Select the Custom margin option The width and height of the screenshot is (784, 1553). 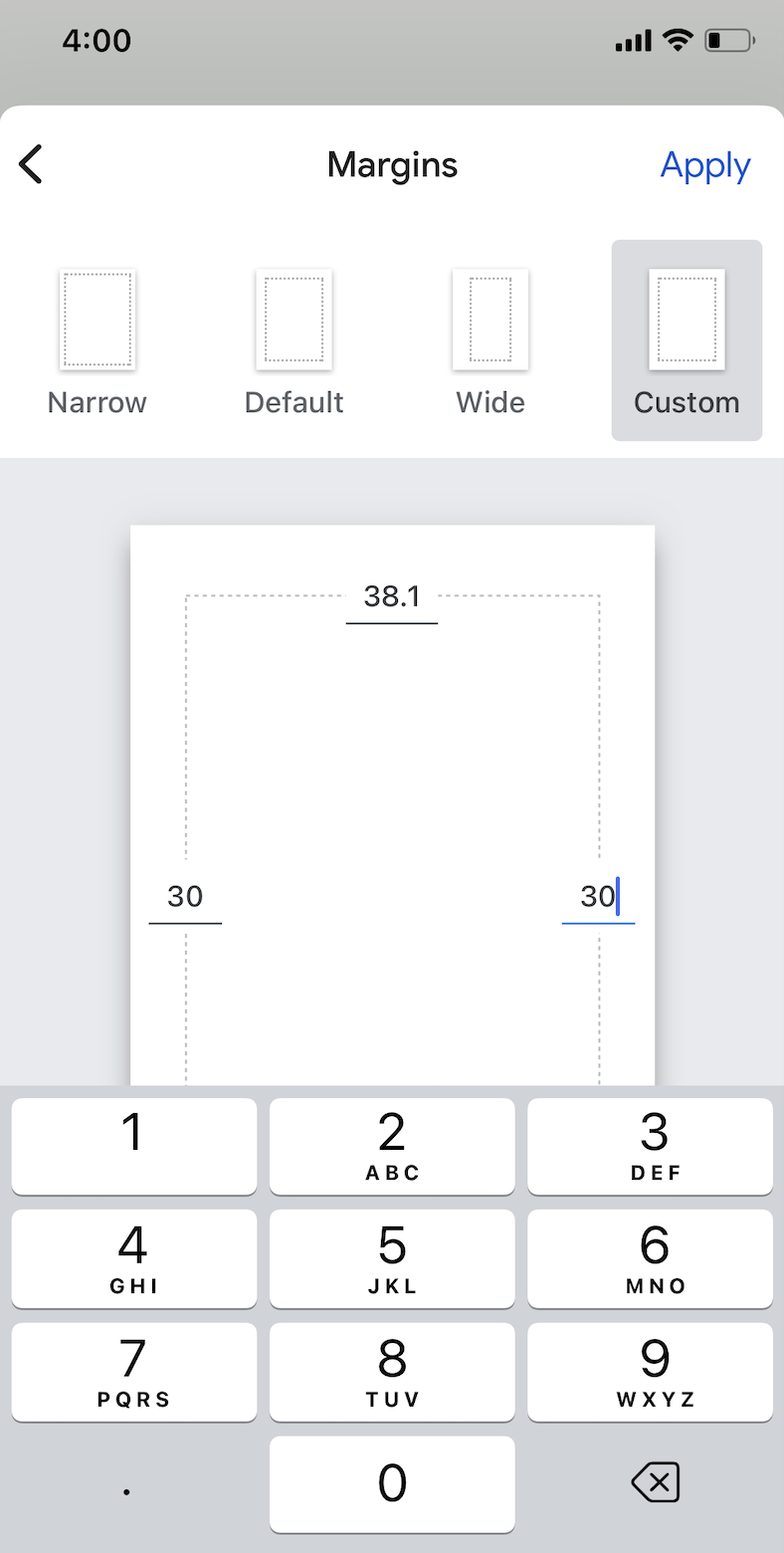coord(686,340)
